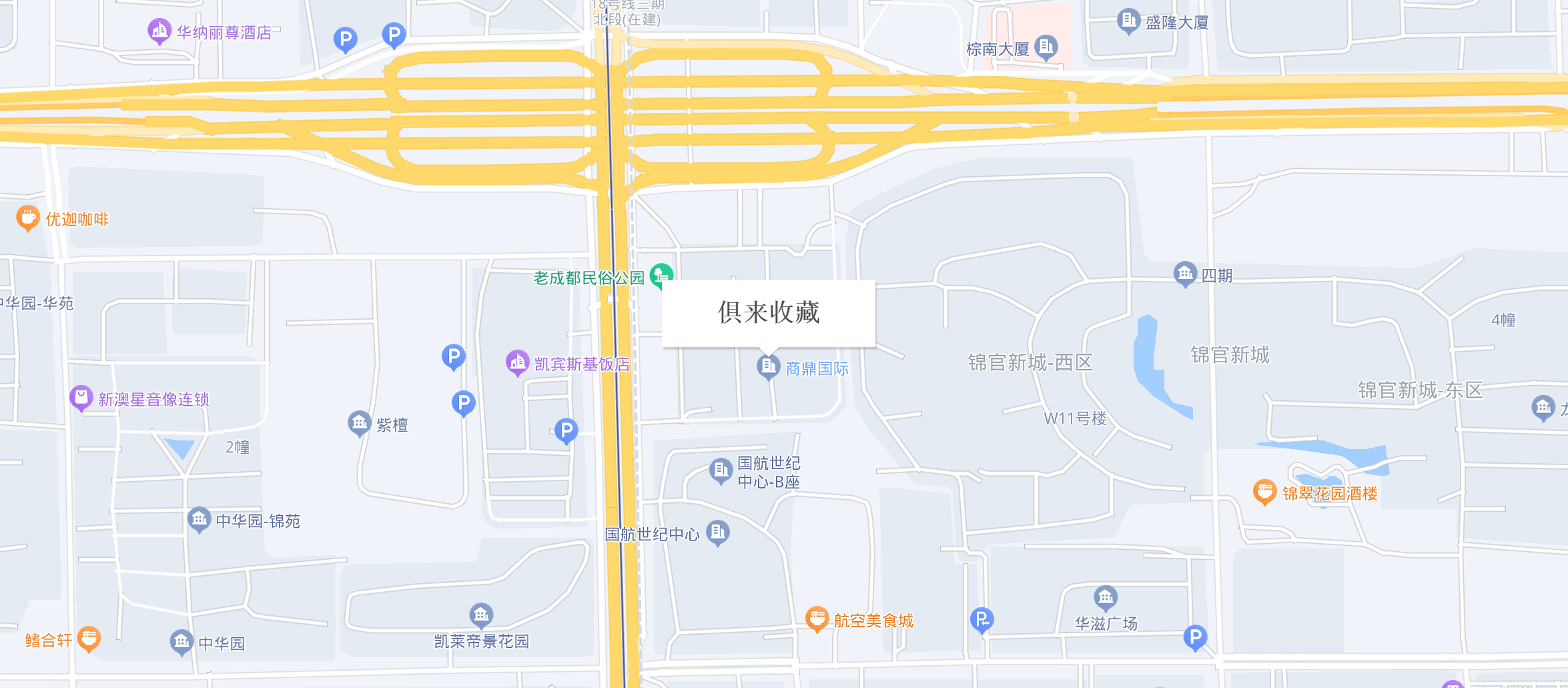
Task: Select 航空美食城 restaurant marker
Action: coord(817,619)
